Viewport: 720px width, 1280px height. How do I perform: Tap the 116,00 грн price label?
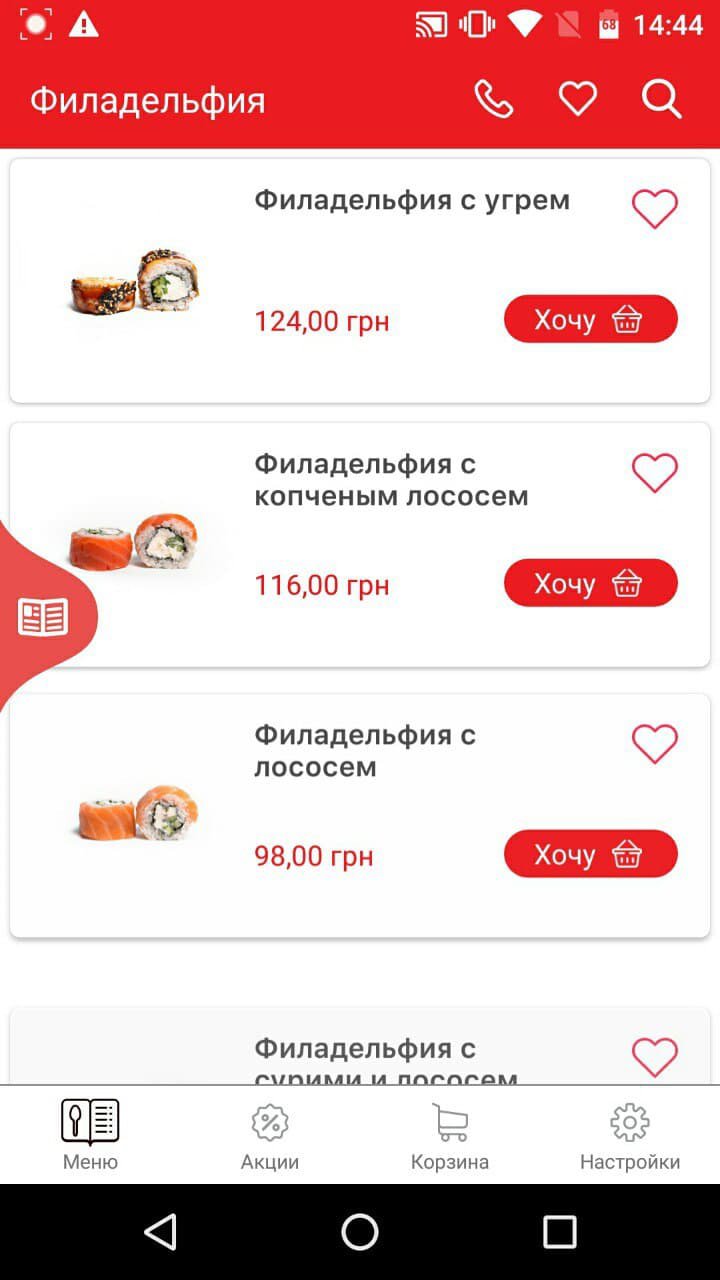click(x=320, y=585)
